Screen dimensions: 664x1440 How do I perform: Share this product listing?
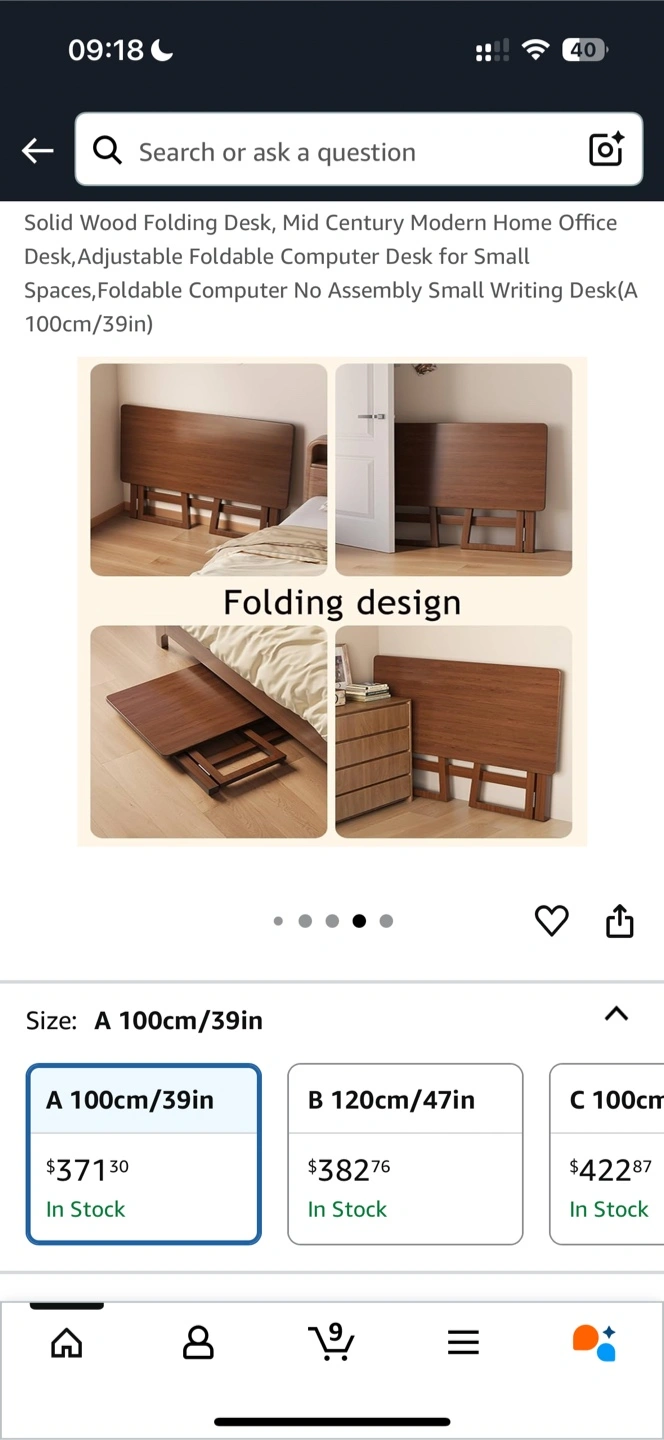[619, 920]
